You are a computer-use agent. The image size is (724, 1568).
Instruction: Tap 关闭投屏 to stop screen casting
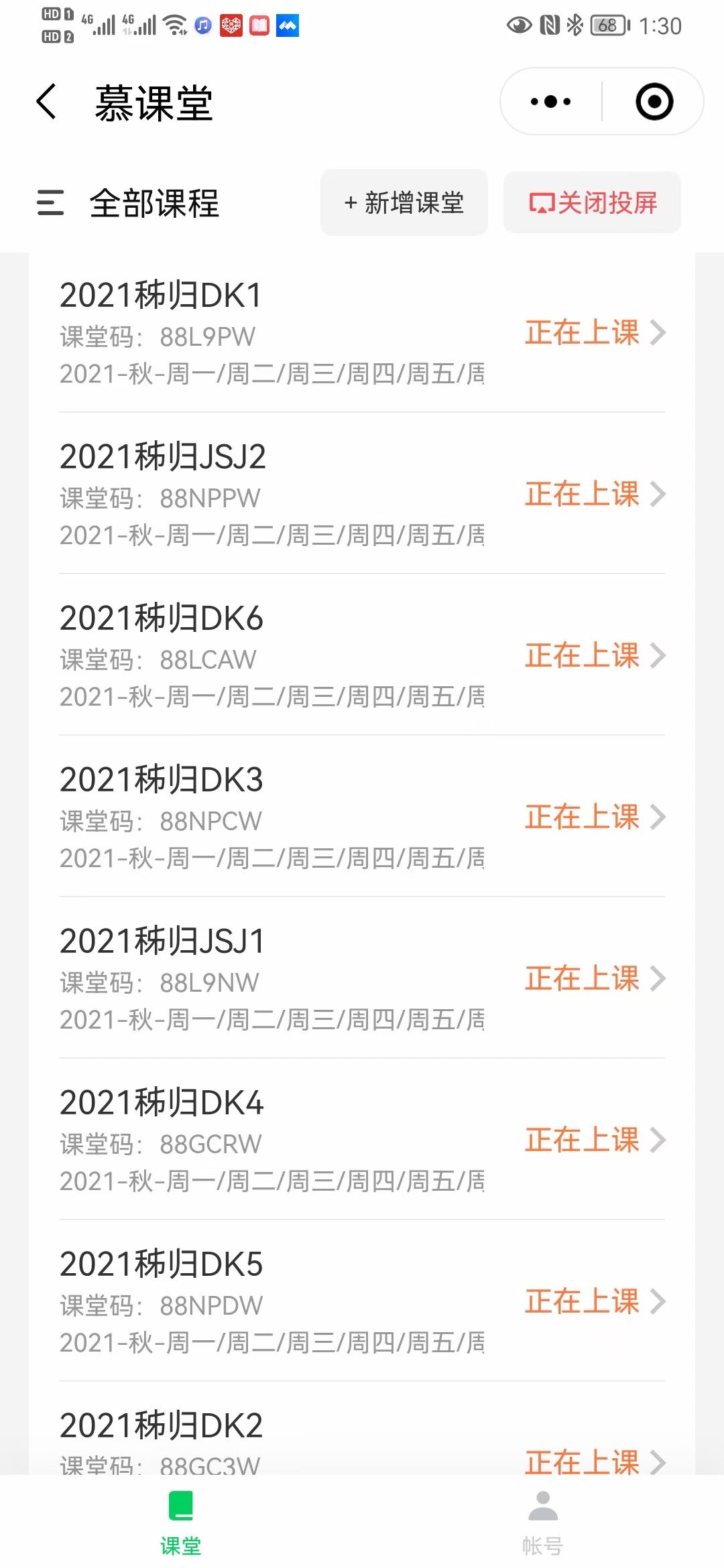593,202
